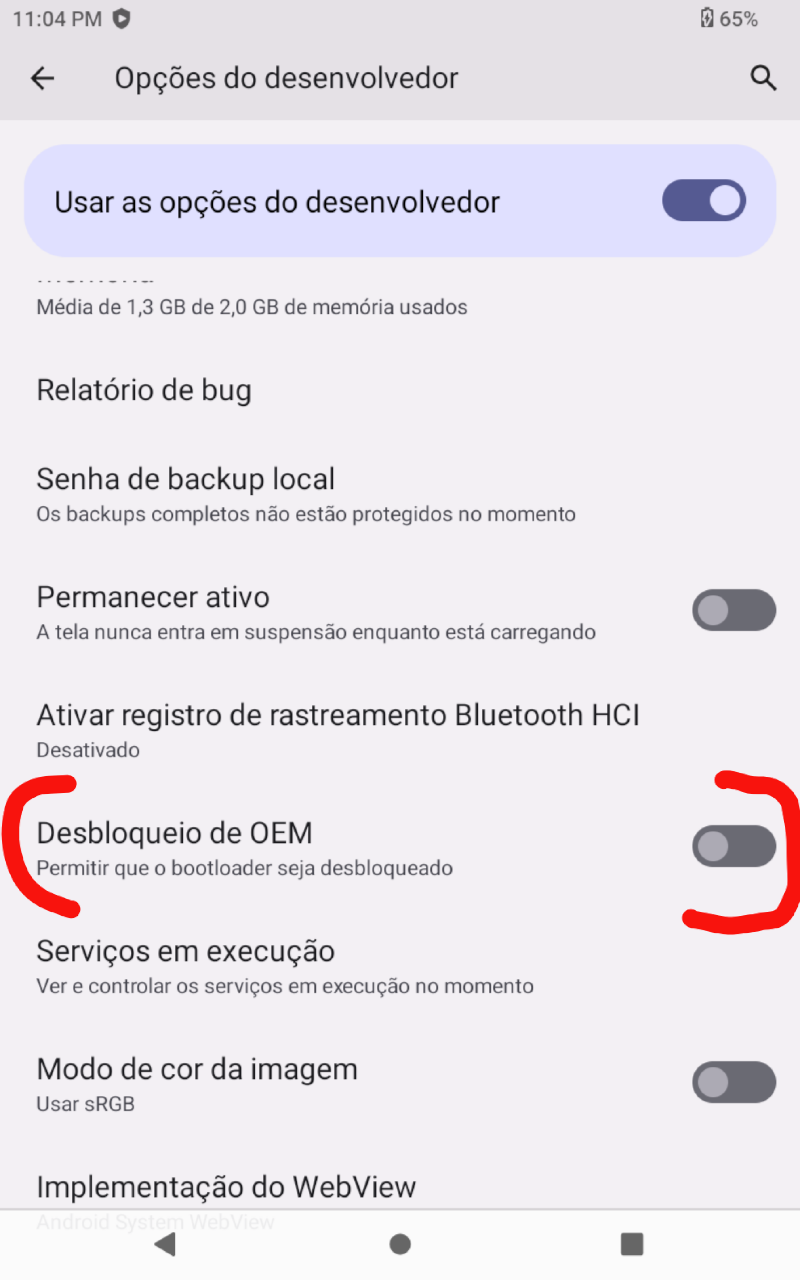Open Ativar registro de rastreamento Bluetooth HCI

pyautogui.click(x=338, y=730)
